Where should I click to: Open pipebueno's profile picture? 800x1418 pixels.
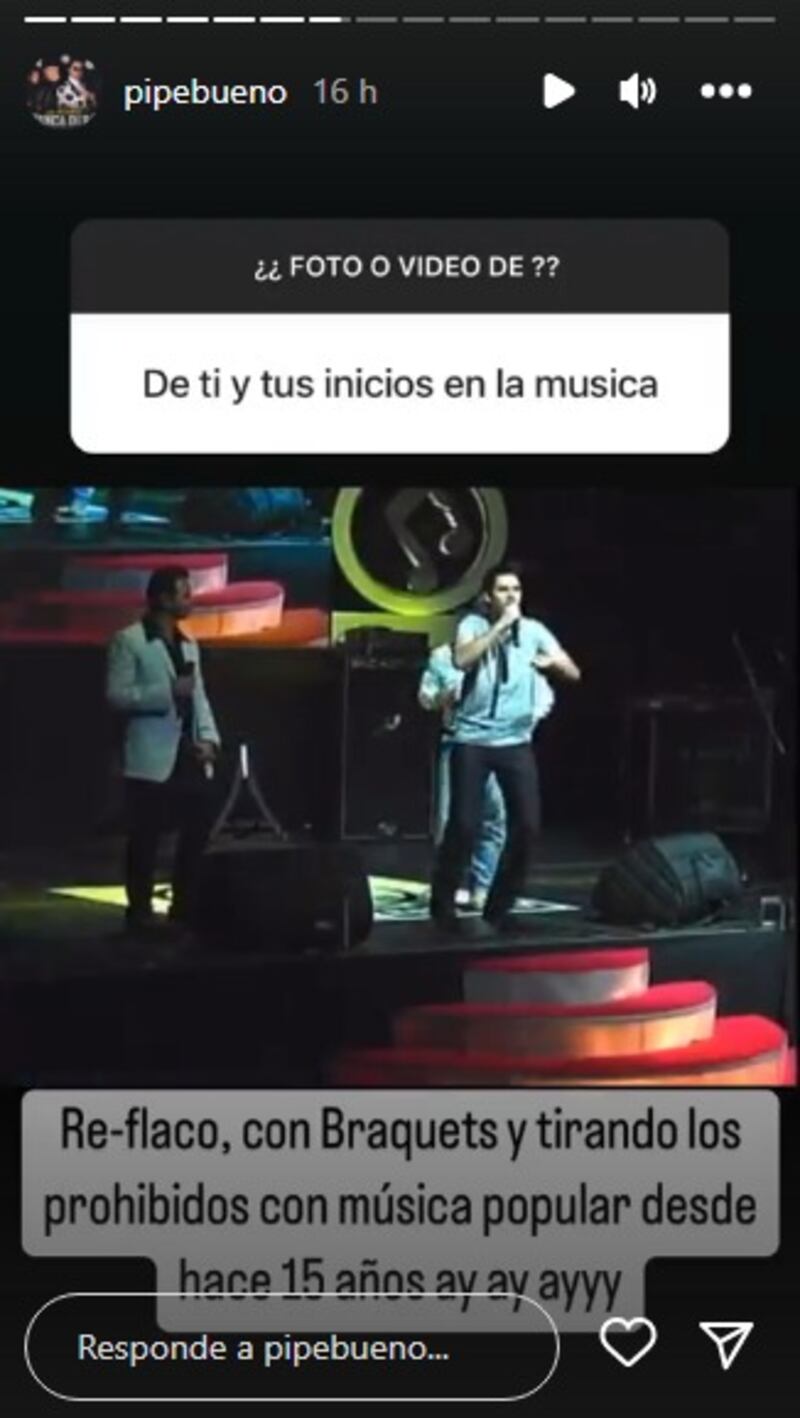(x=62, y=92)
